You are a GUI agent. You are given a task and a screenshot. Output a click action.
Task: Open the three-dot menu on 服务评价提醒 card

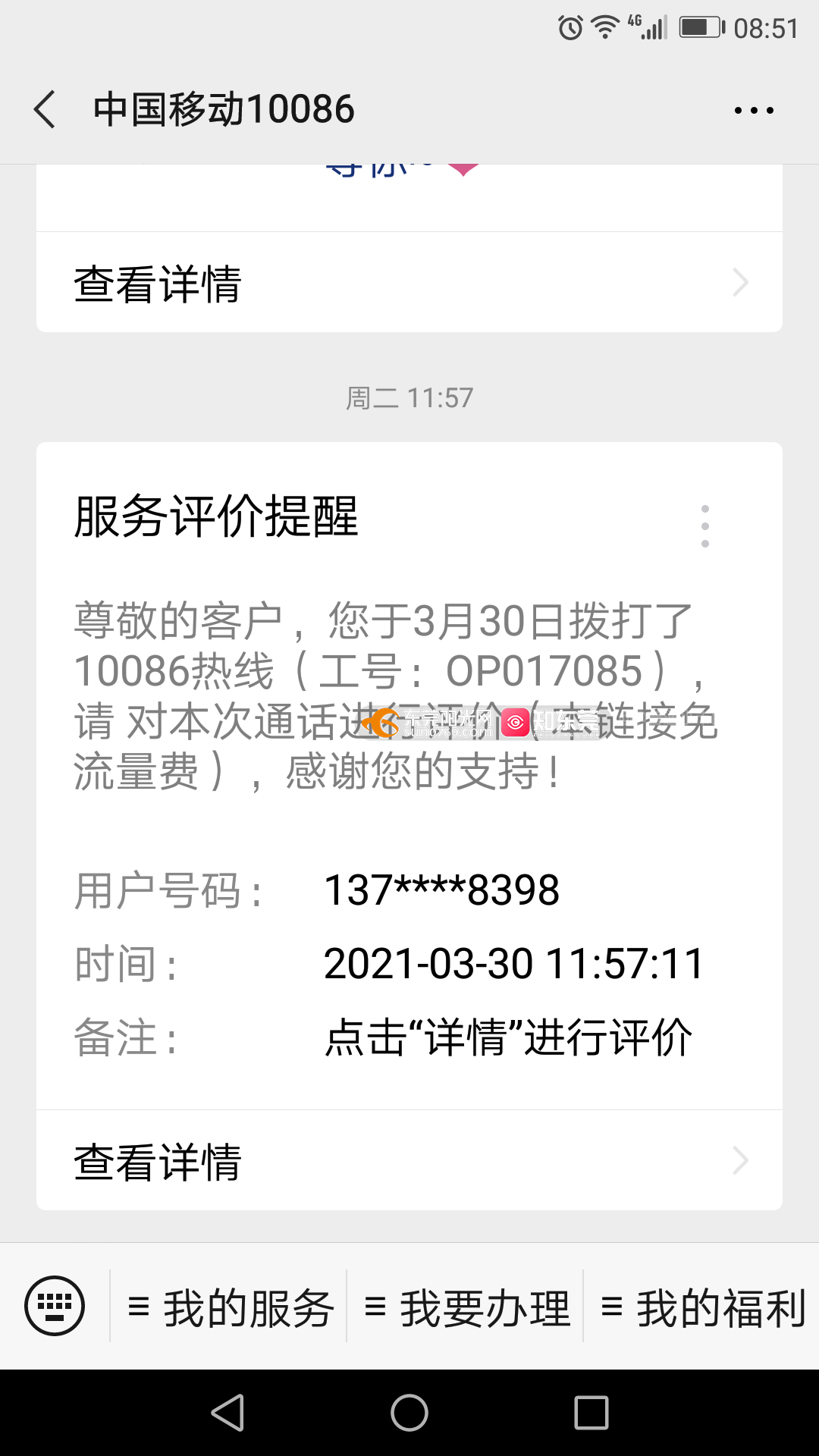(705, 526)
